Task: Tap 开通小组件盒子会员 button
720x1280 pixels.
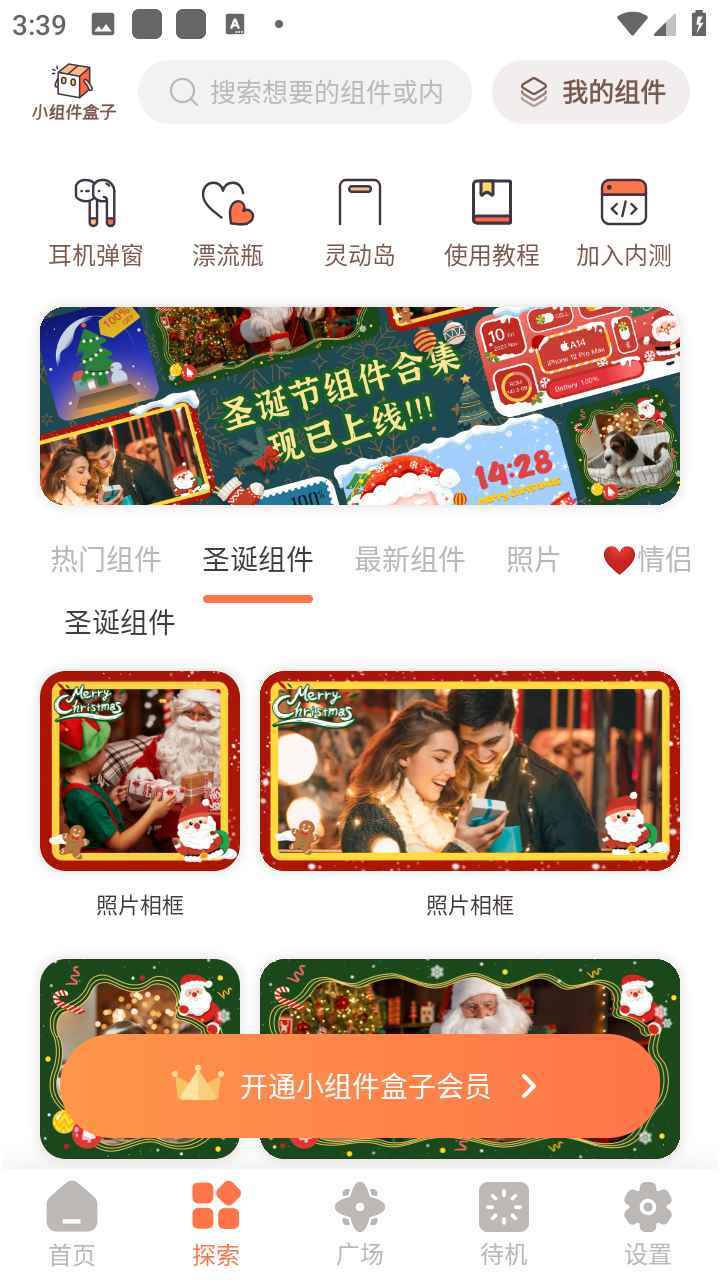Action: pos(360,1086)
